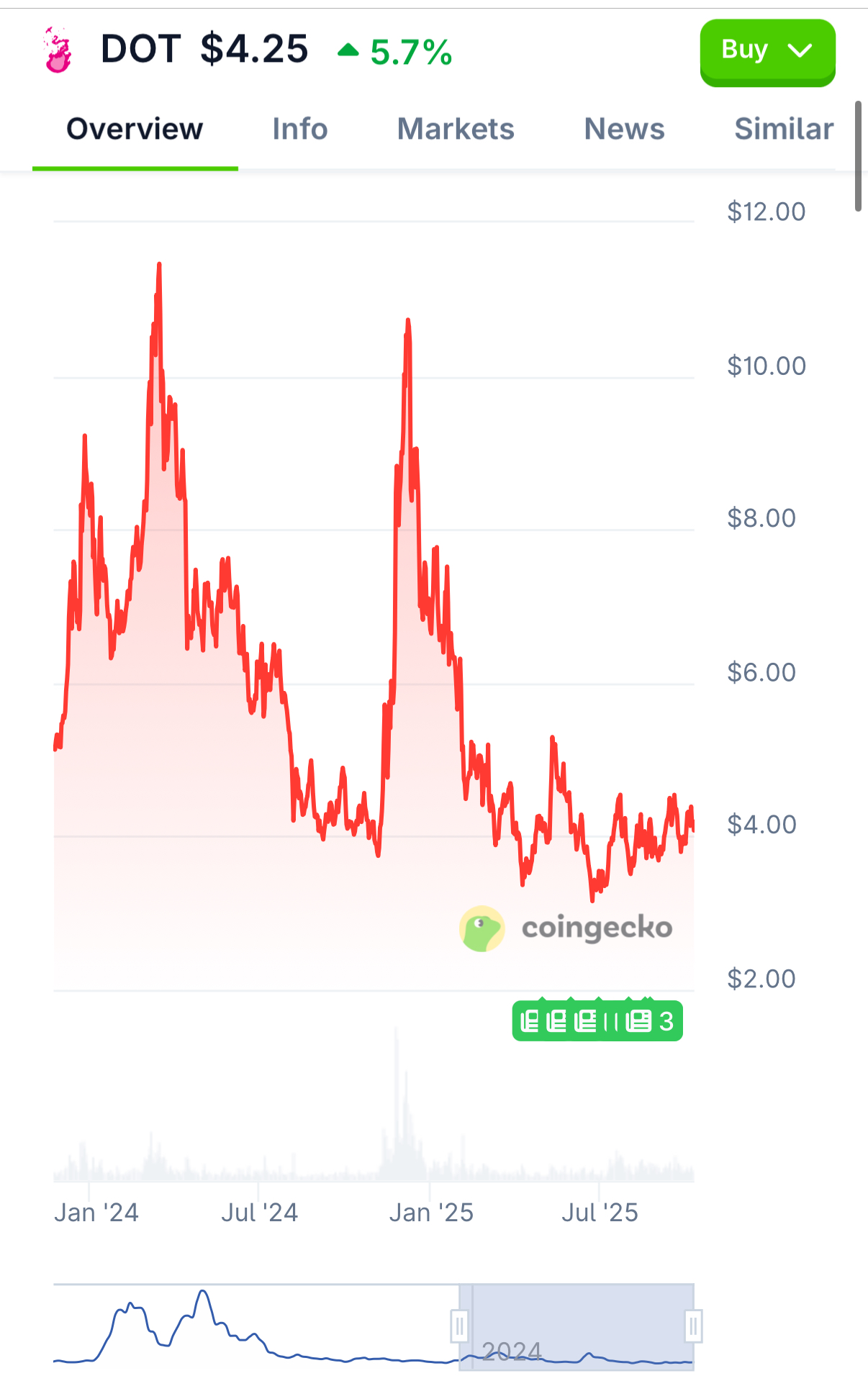The height and width of the screenshot is (1399, 868).
Task: Select the Overview tab
Action: pos(135,130)
